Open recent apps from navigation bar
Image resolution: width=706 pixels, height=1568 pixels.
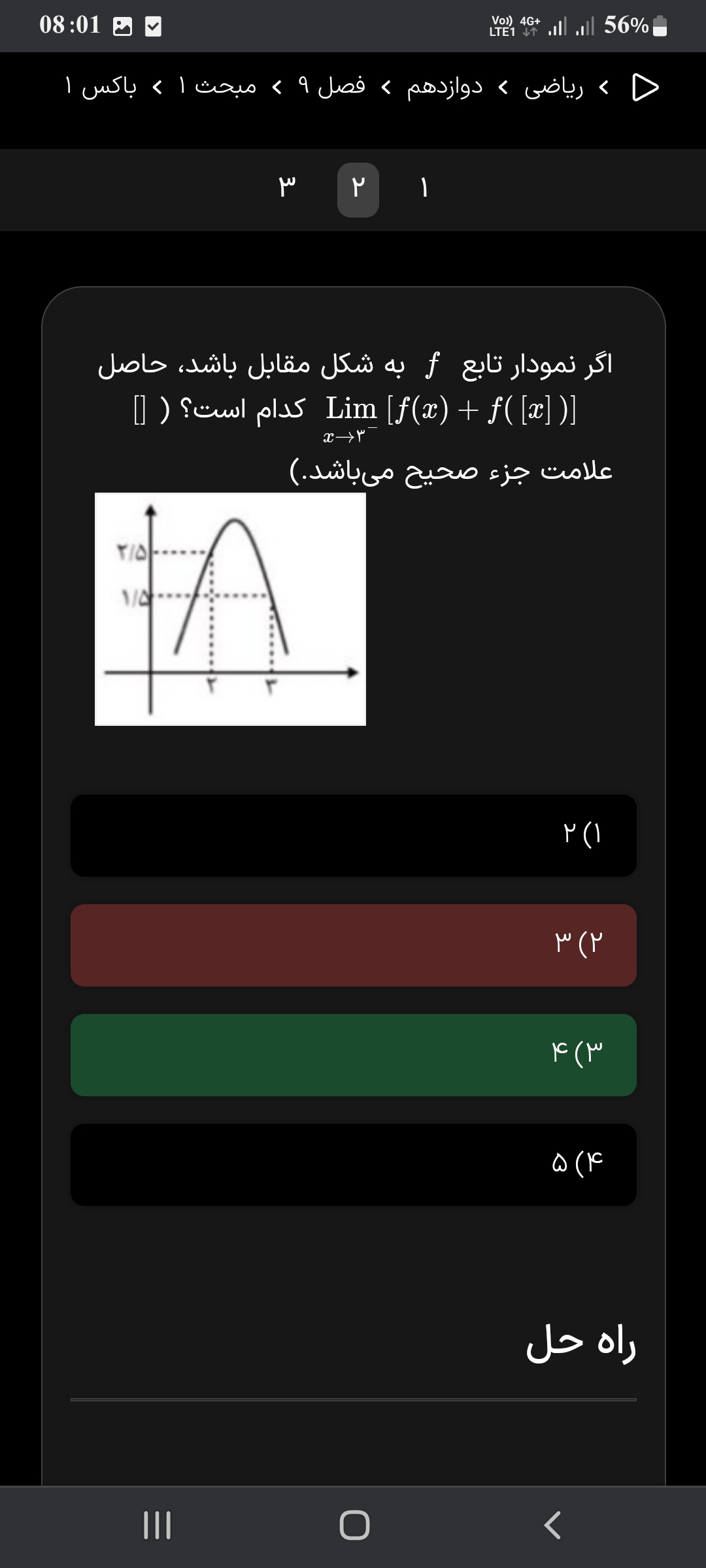point(157,1526)
